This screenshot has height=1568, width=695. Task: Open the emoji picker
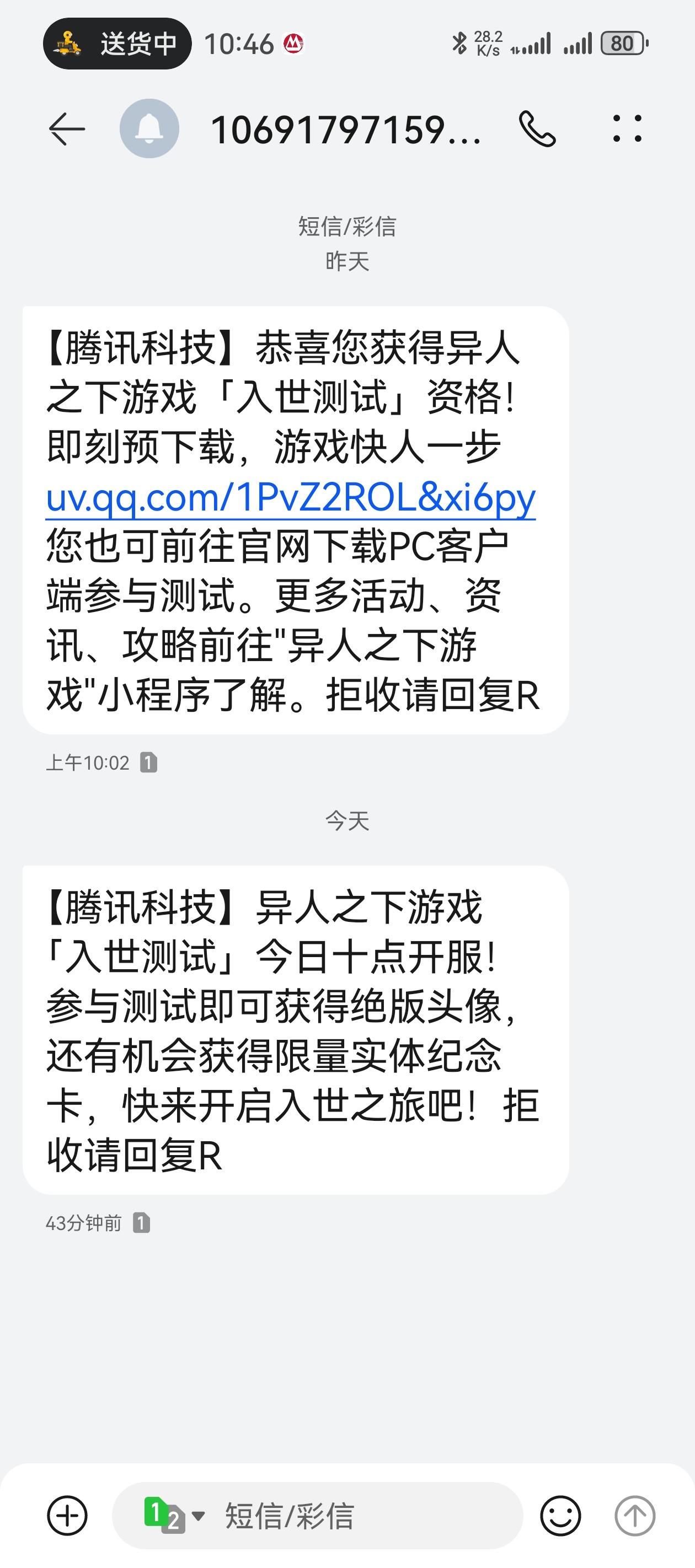pos(560,1515)
